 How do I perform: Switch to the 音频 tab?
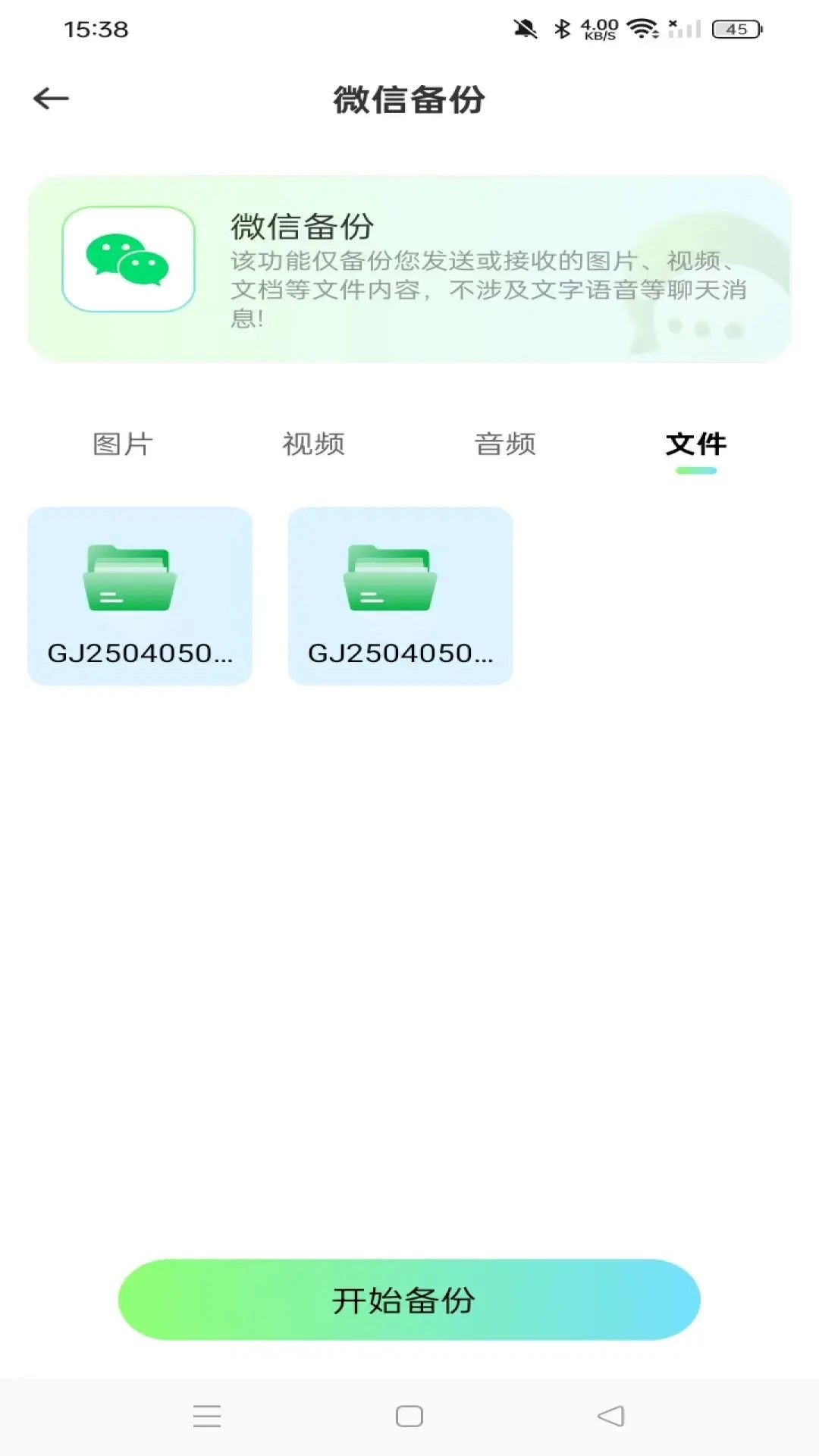505,444
